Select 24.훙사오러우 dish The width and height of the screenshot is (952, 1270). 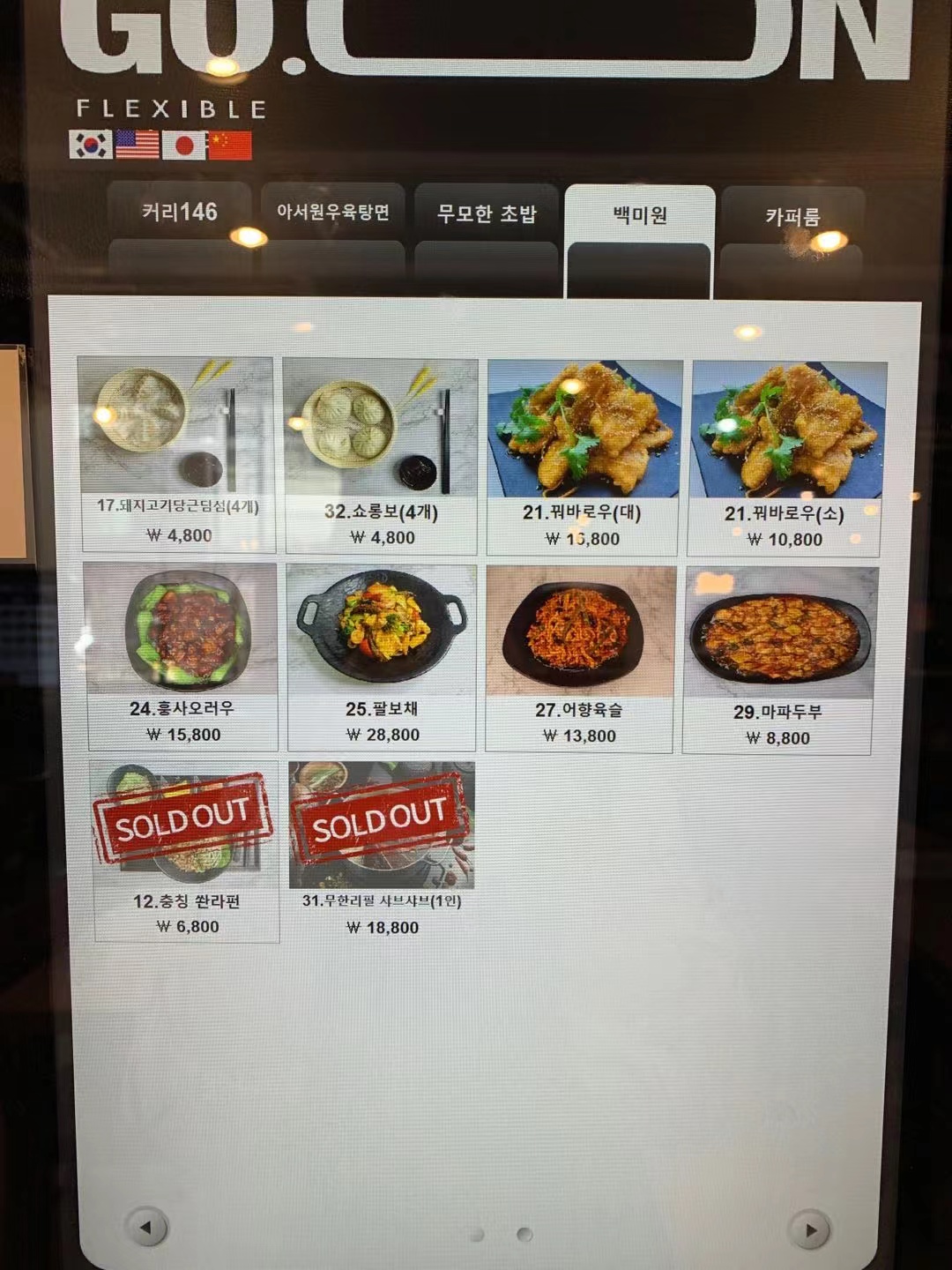coord(182,655)
